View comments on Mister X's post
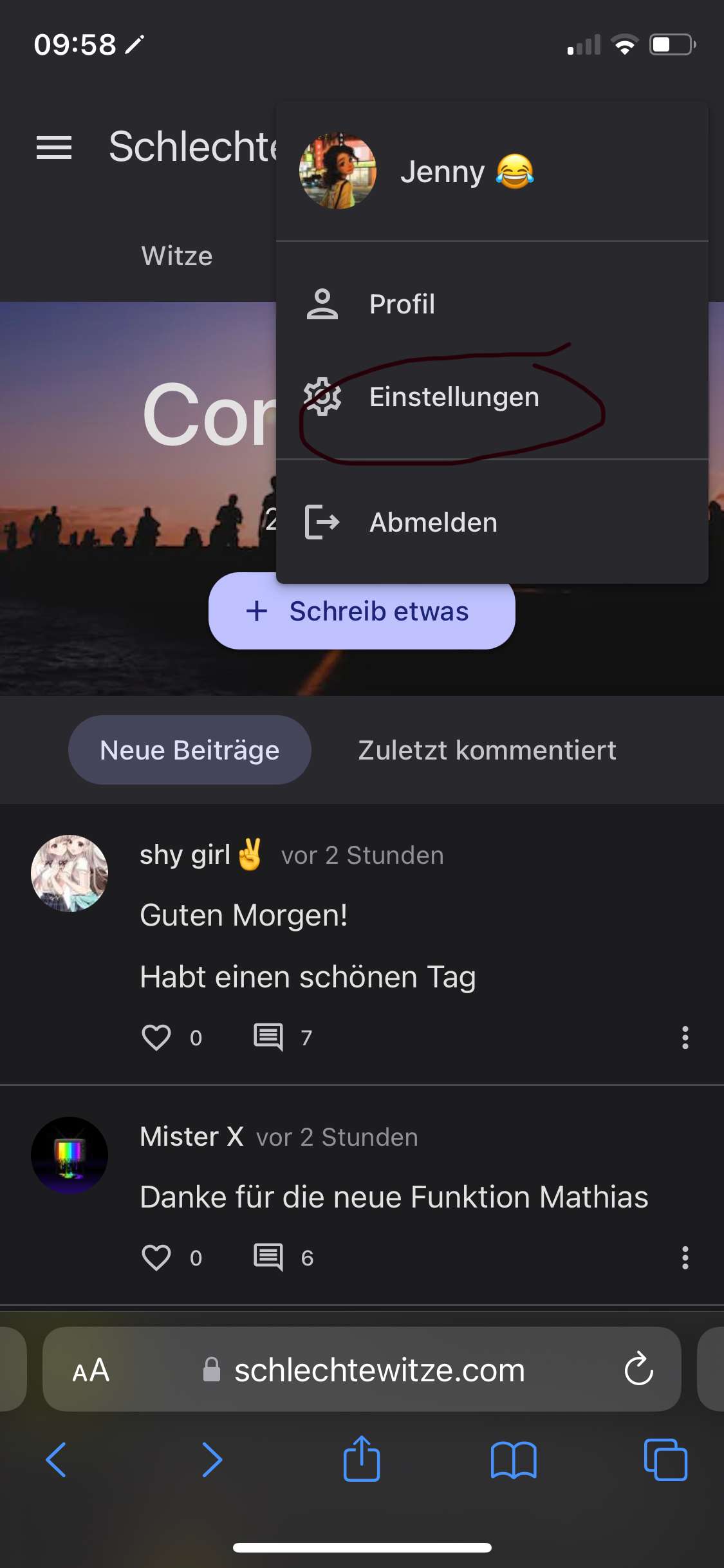Viewport: 724px width, 1568px height. click(268, 1257)
